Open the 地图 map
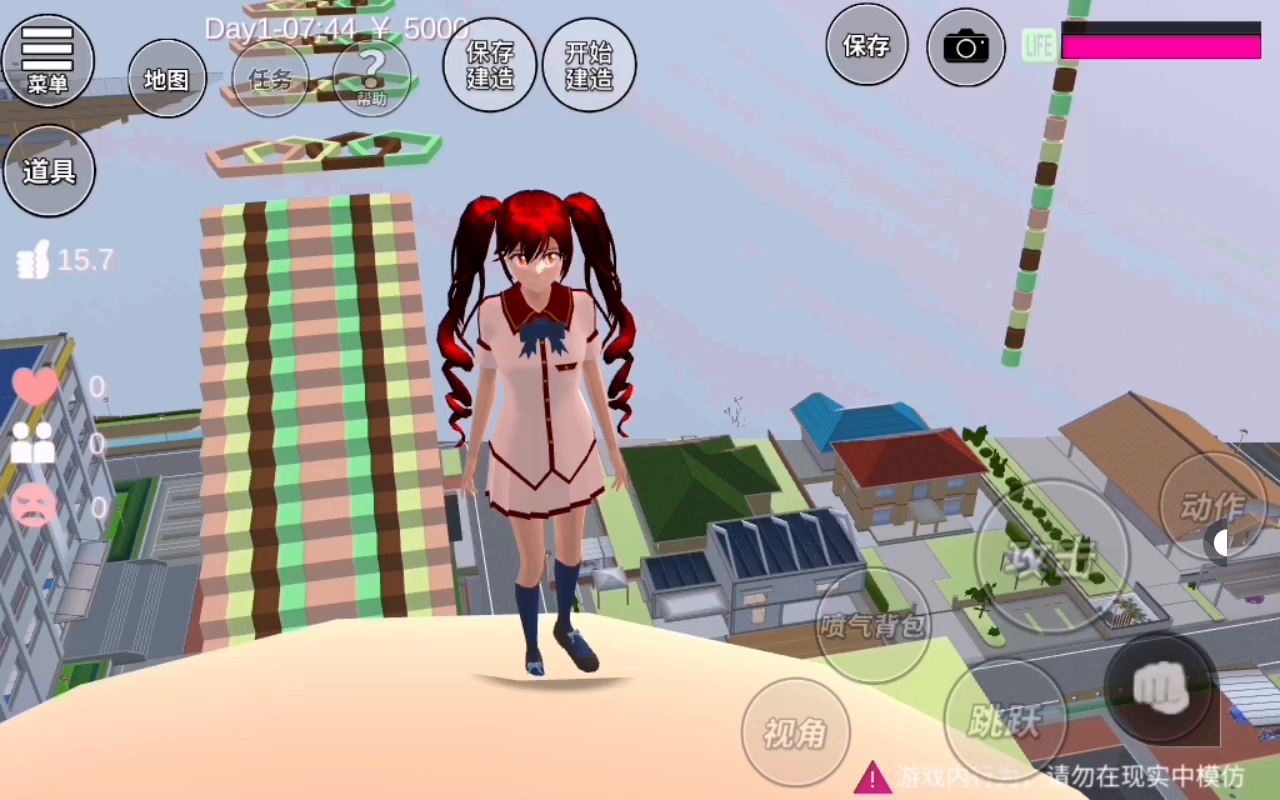Viewport: 1280px width, 800px height. pyautogui.click(x=167, y=79)
